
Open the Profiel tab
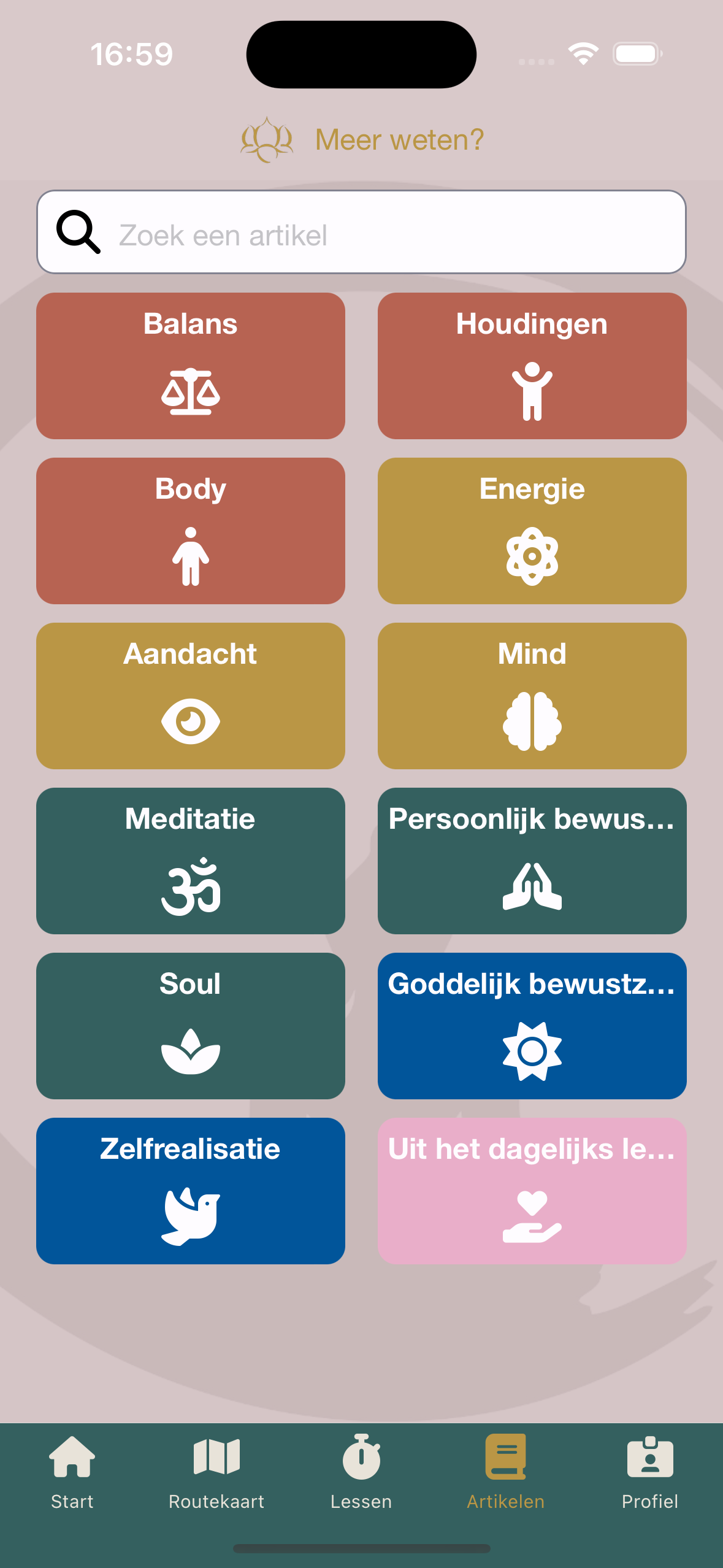[x=649, y=1472]
